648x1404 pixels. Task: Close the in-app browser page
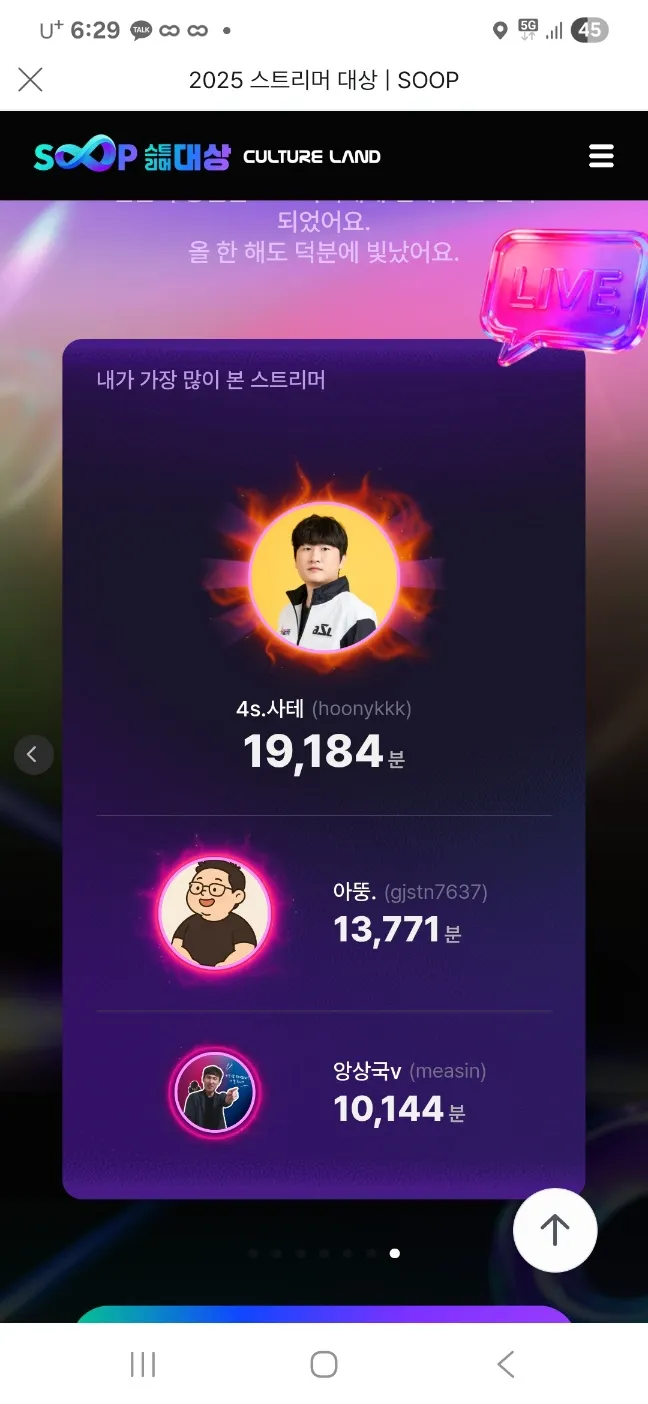coord(31,80)
